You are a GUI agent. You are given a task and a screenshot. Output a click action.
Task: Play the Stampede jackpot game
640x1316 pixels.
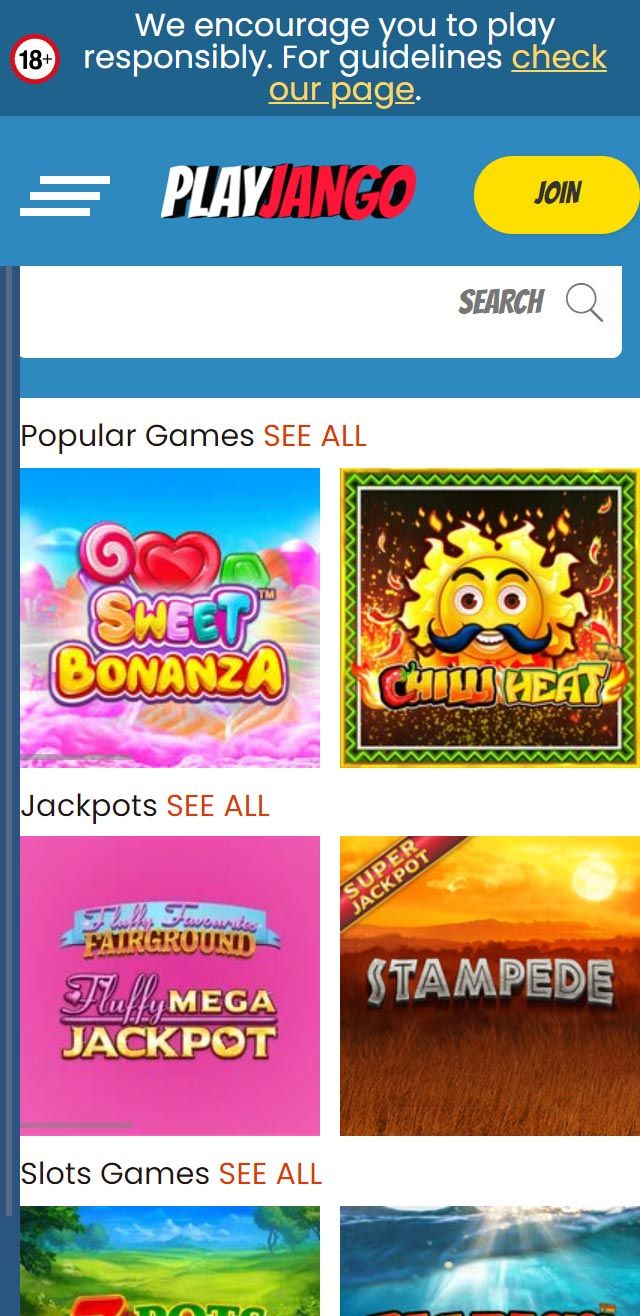coord(490,986)
